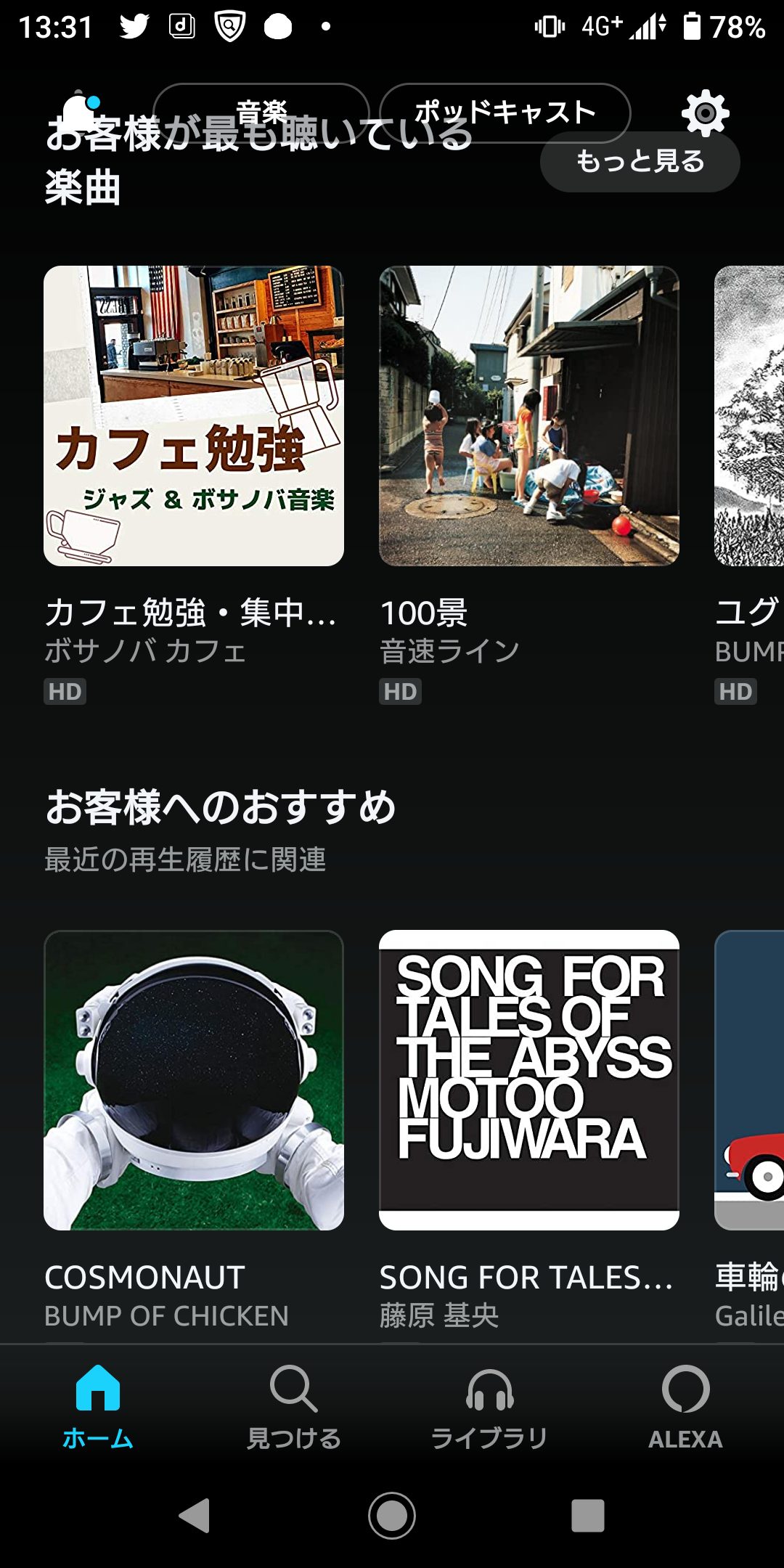Viewport: 784px width, 1568px height.
Task: Switch to the 見つける tab
Action: [x=294, y=1408]
